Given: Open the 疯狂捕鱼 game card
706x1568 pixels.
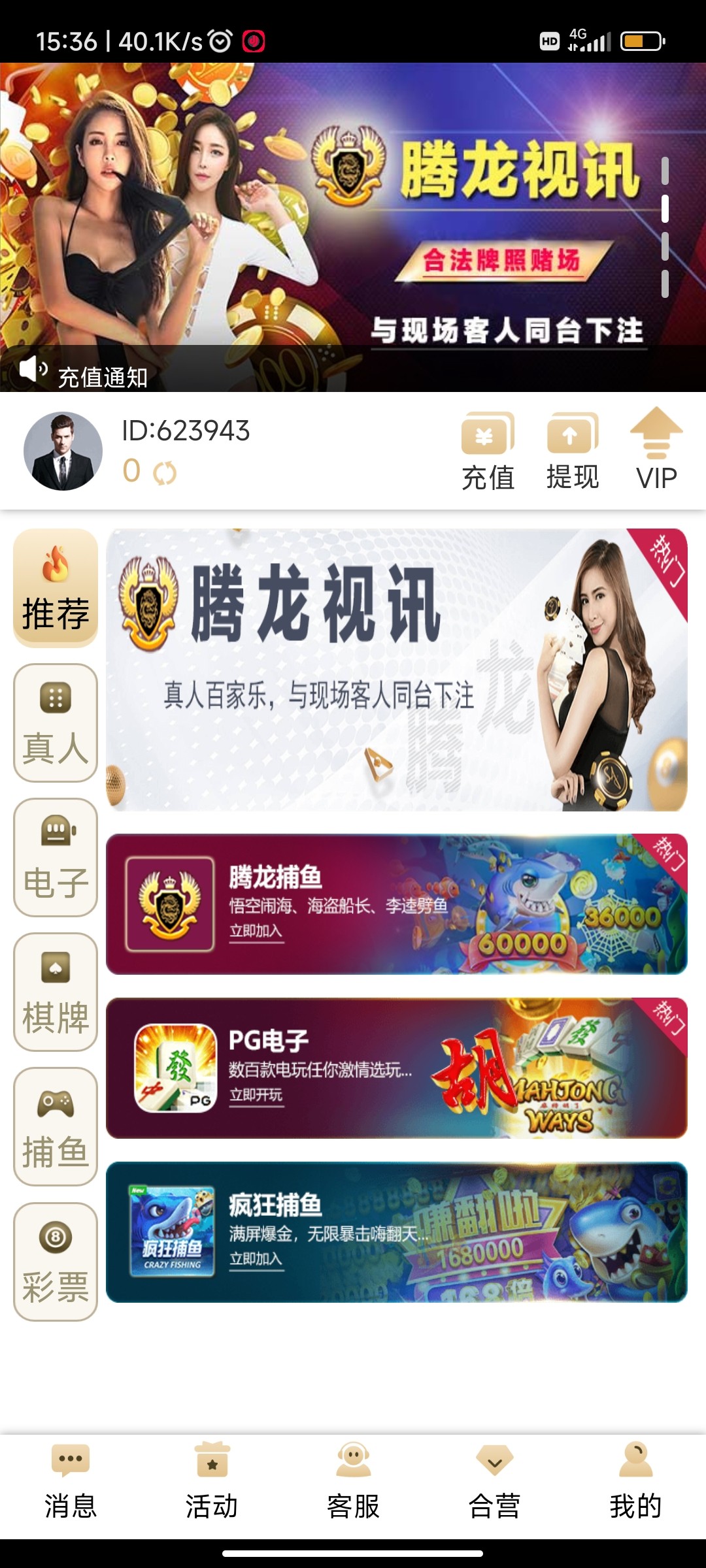Looking at the screenshot, I should pos(396,1232).
